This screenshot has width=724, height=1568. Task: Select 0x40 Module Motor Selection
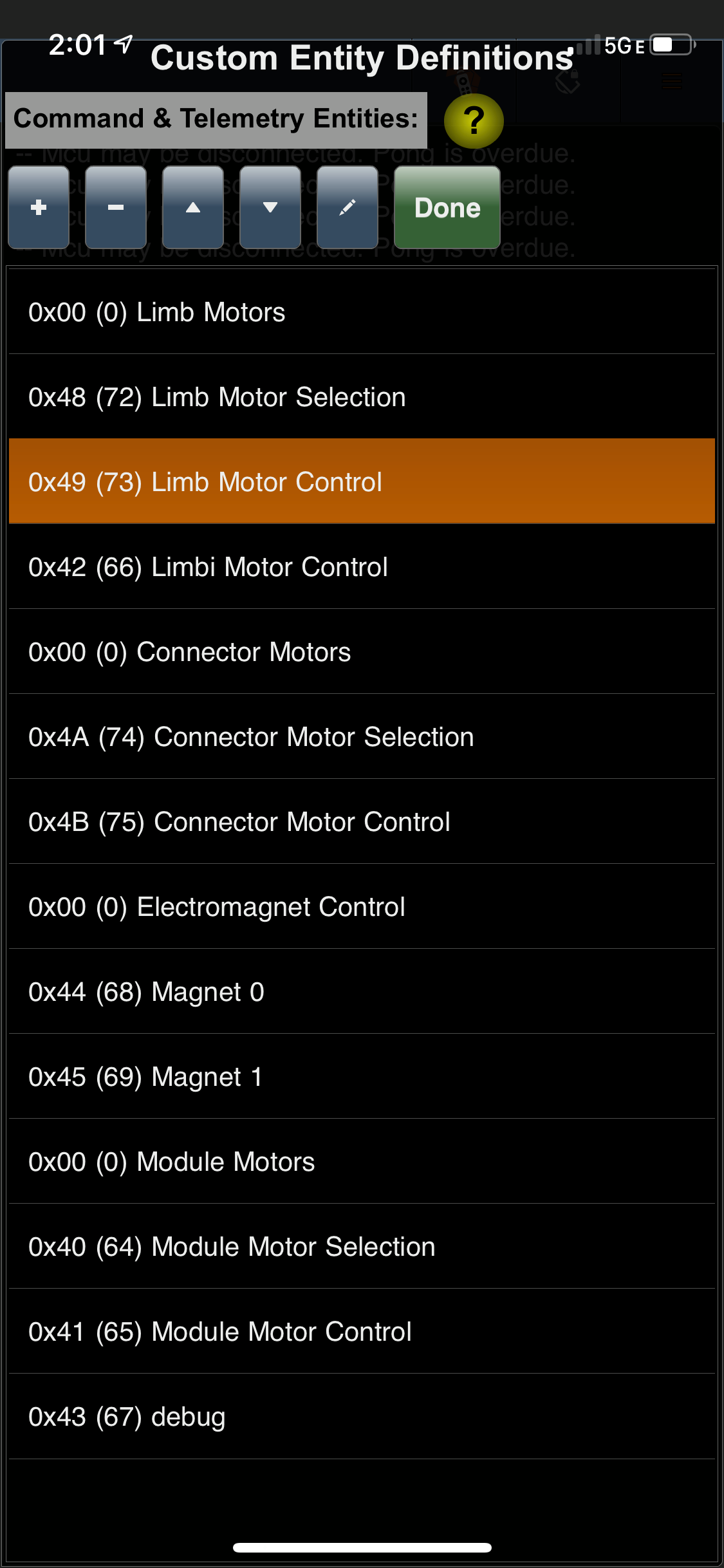click(362, 1246)
